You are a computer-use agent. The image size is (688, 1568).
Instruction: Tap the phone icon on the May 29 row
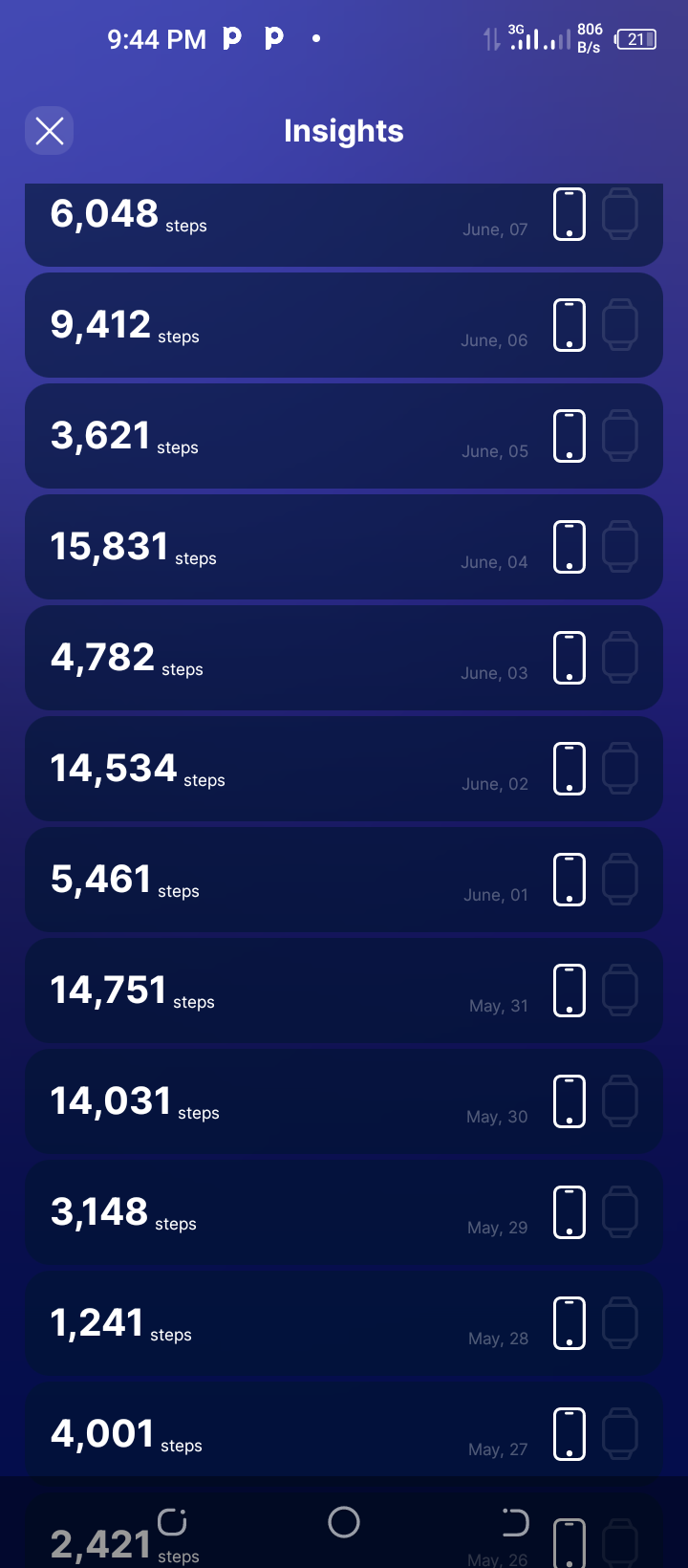coord(570,1212)
